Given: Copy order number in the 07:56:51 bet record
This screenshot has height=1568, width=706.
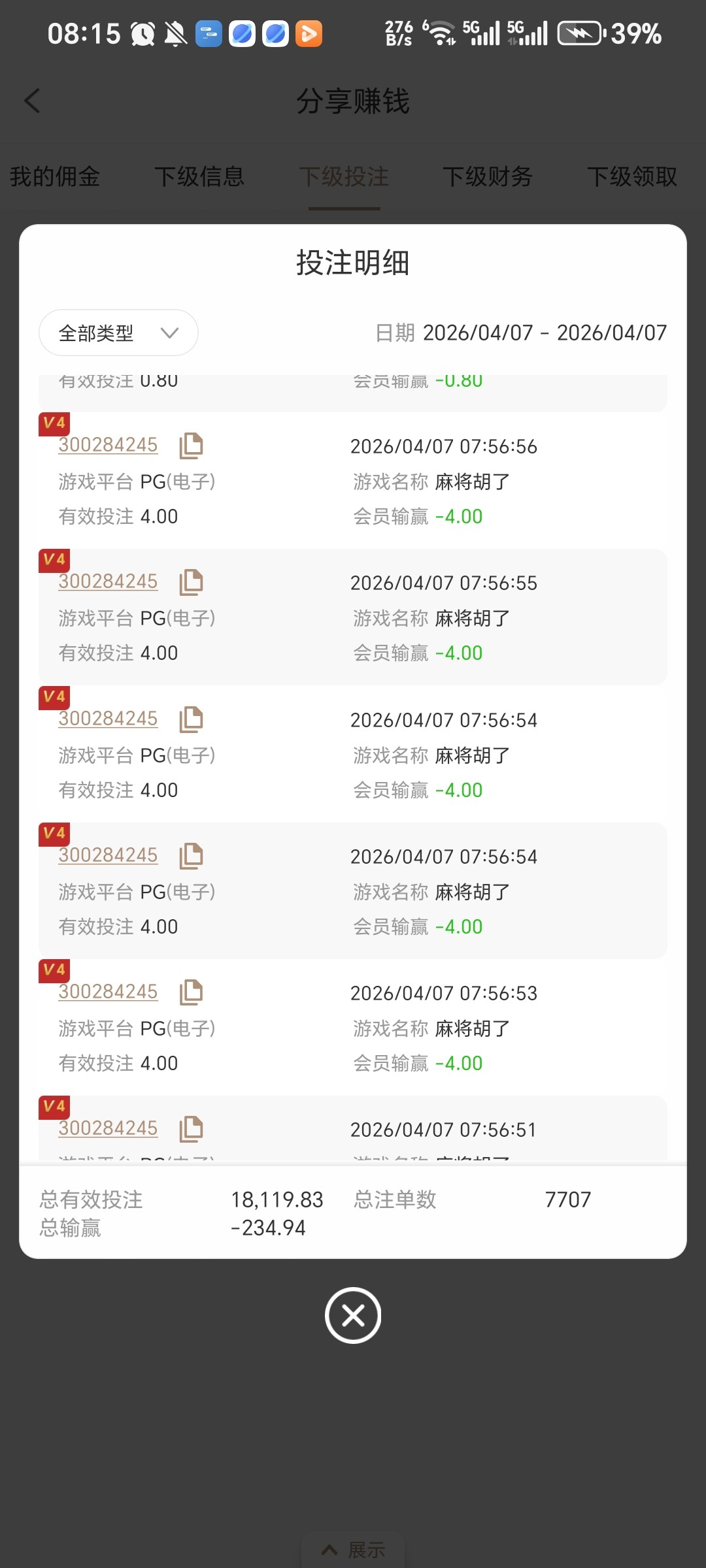Looking at the screenshot, I should tap(192, 1128).
